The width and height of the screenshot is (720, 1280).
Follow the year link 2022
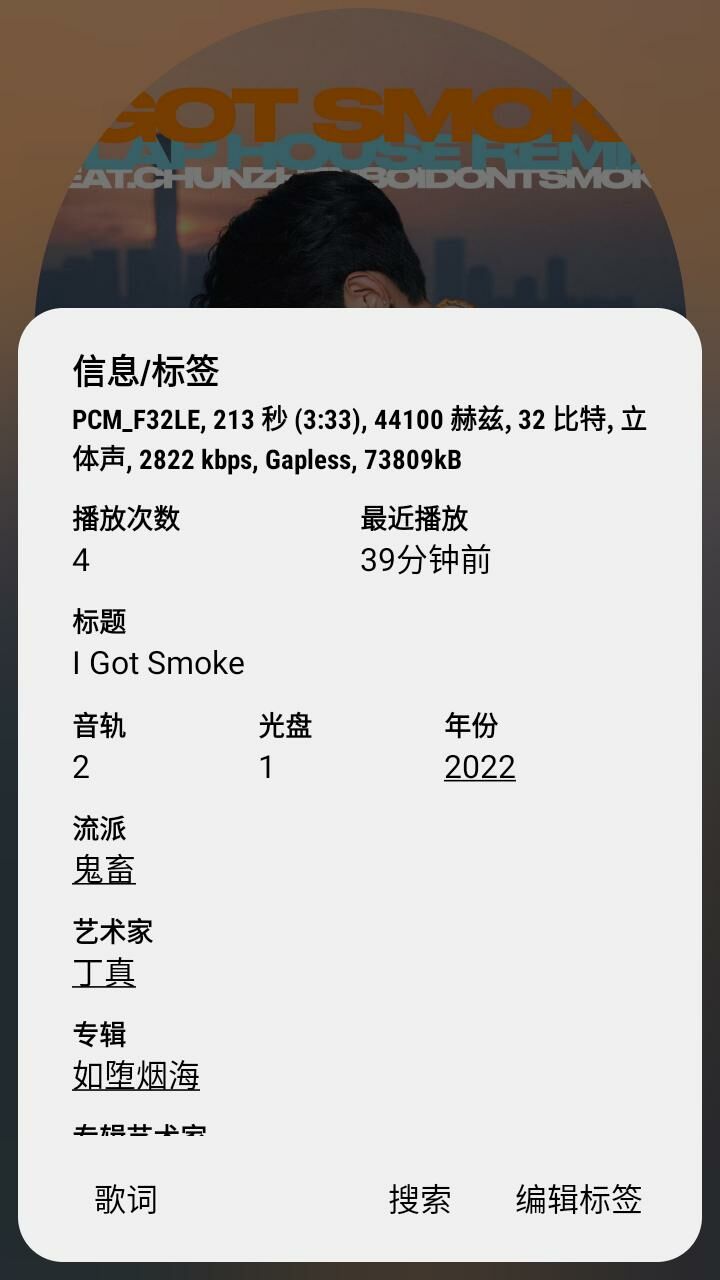pyautogui.click(x=480, y=767)
